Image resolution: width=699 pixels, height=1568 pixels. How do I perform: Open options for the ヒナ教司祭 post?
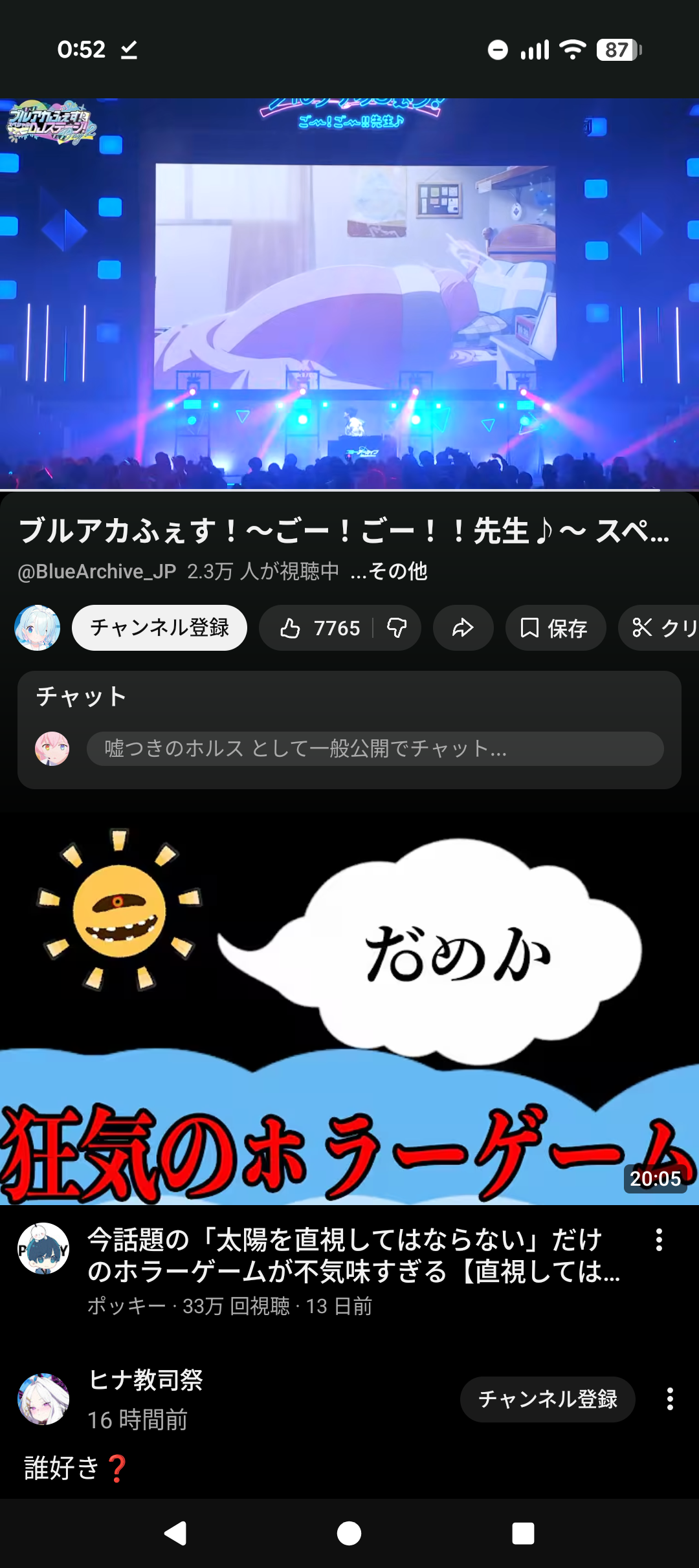[x=670, y=1399]
